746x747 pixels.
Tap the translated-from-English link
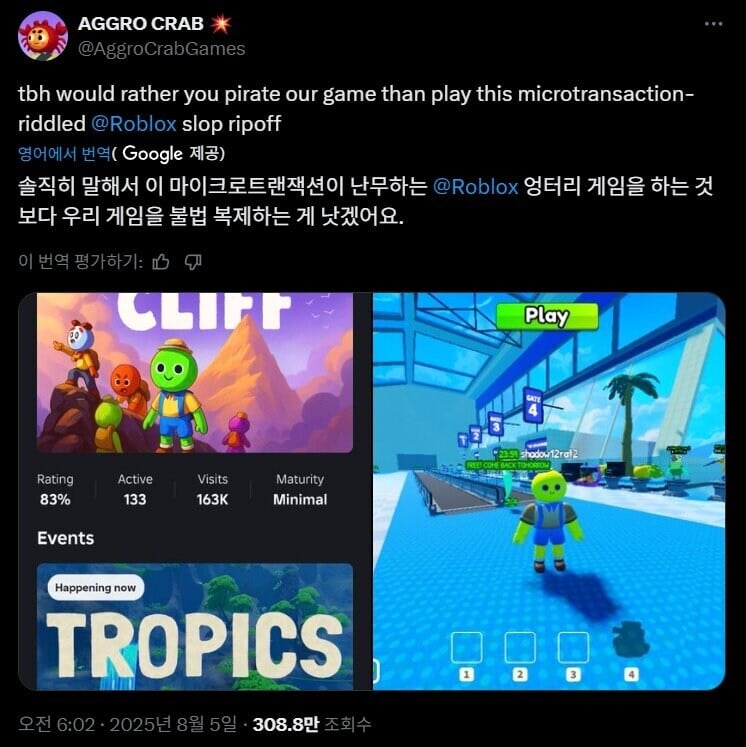point(62,153)
